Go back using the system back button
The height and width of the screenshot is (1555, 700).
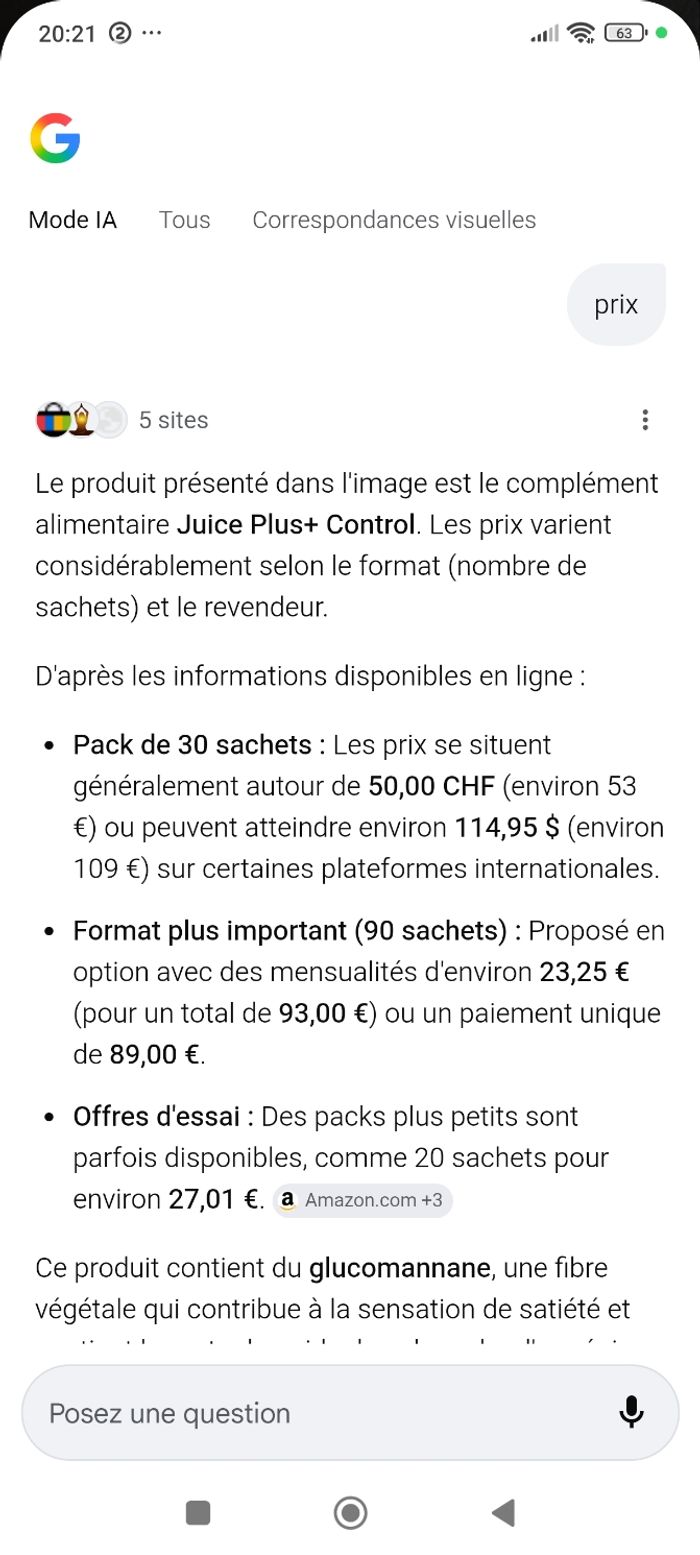[x=503, y=1513]
